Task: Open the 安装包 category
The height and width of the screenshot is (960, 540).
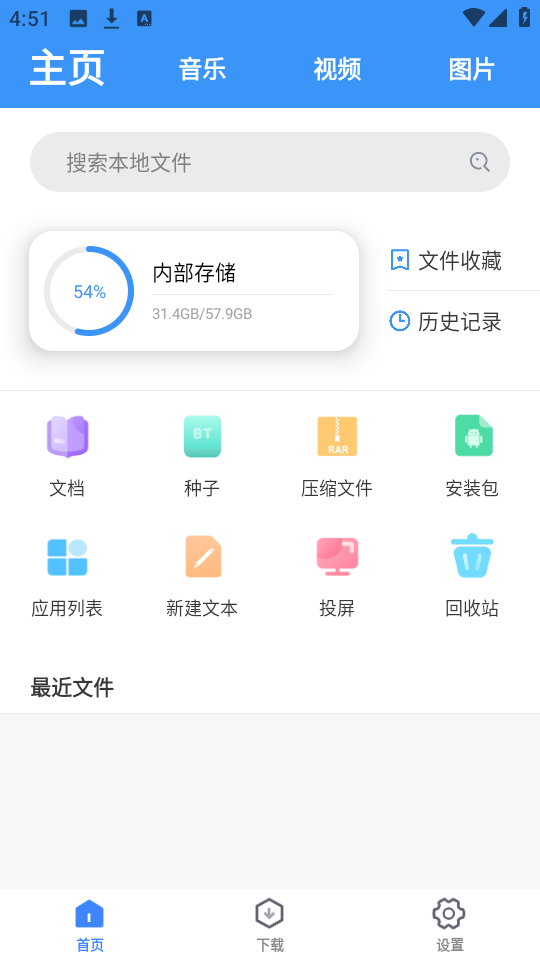Action: (472, 456)
